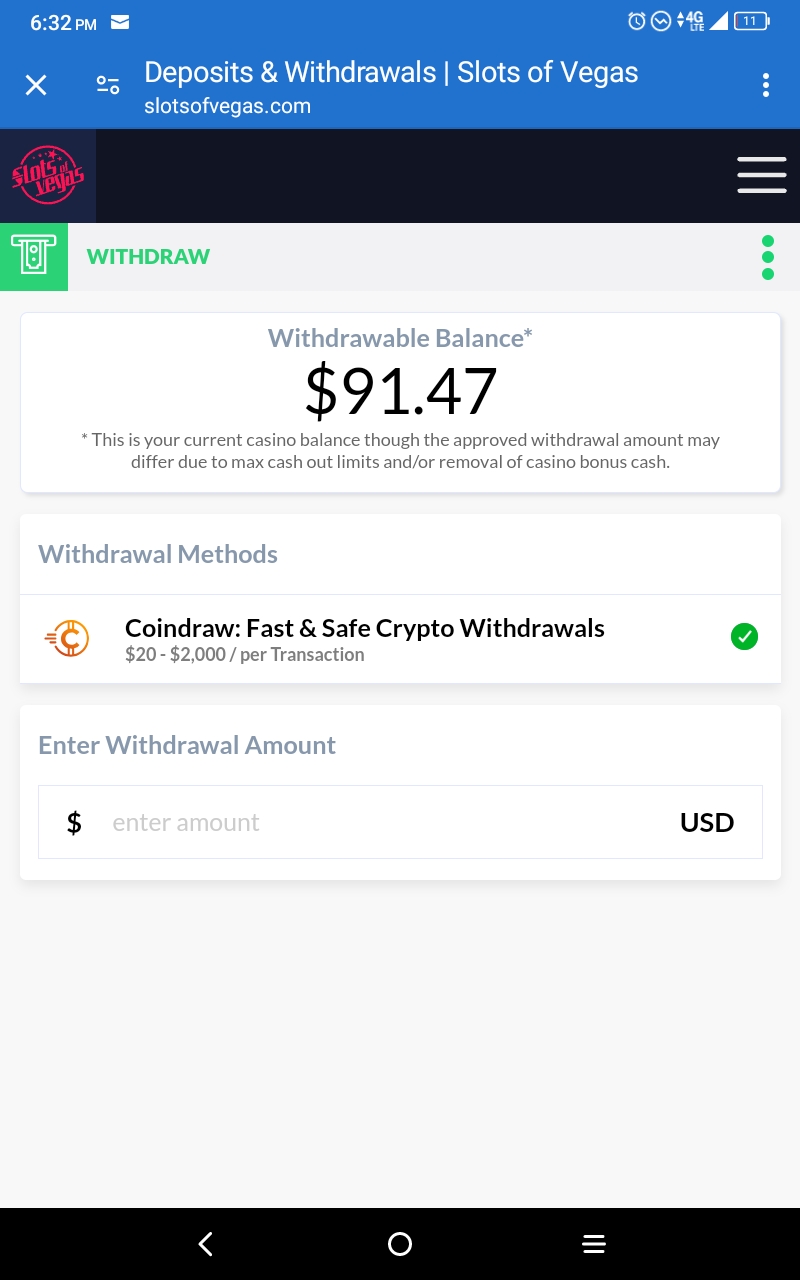Viewport: 800px width, 1280px height.
Task: Open the green three-dot Withdraw options
Action: [768, 257]
